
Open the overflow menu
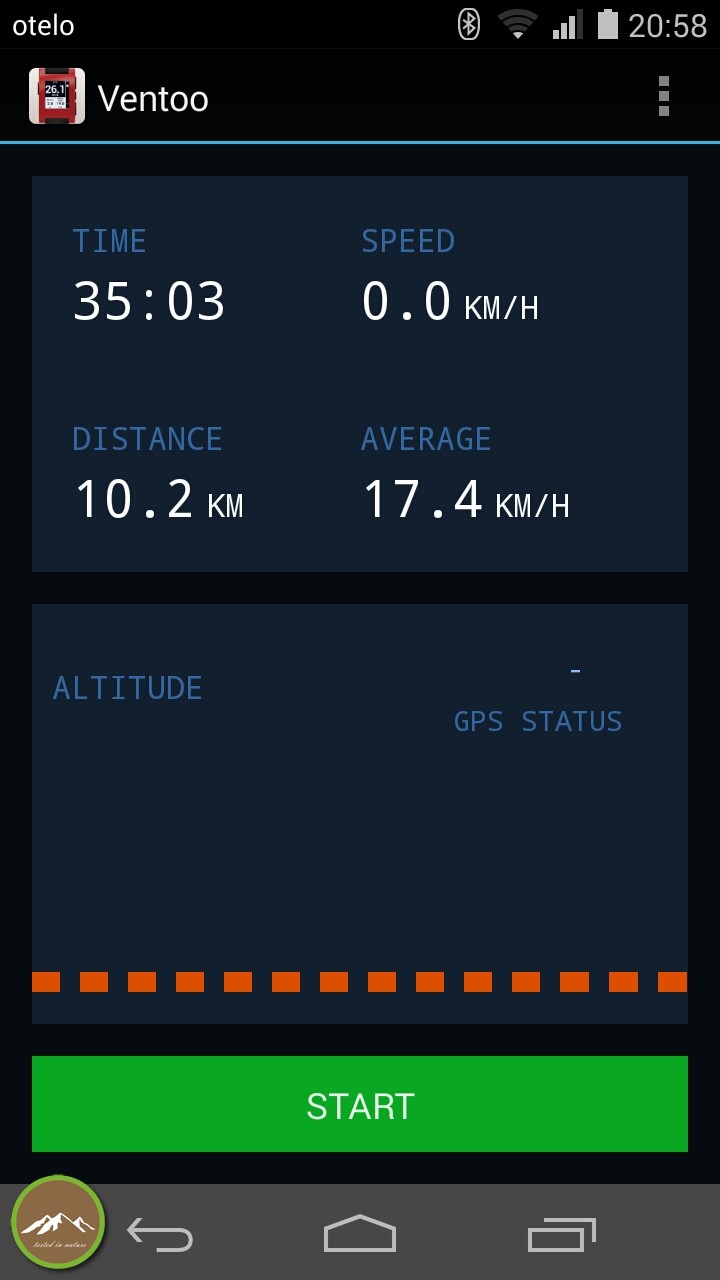pyautogui.click(x=663, y=97)
